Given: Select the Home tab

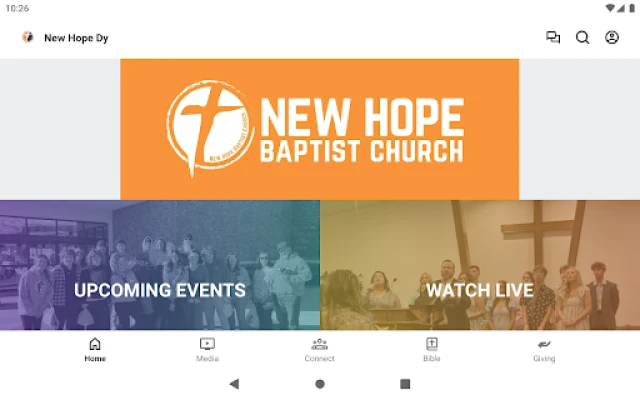Looking at the screenshot, I should point(95,349).
